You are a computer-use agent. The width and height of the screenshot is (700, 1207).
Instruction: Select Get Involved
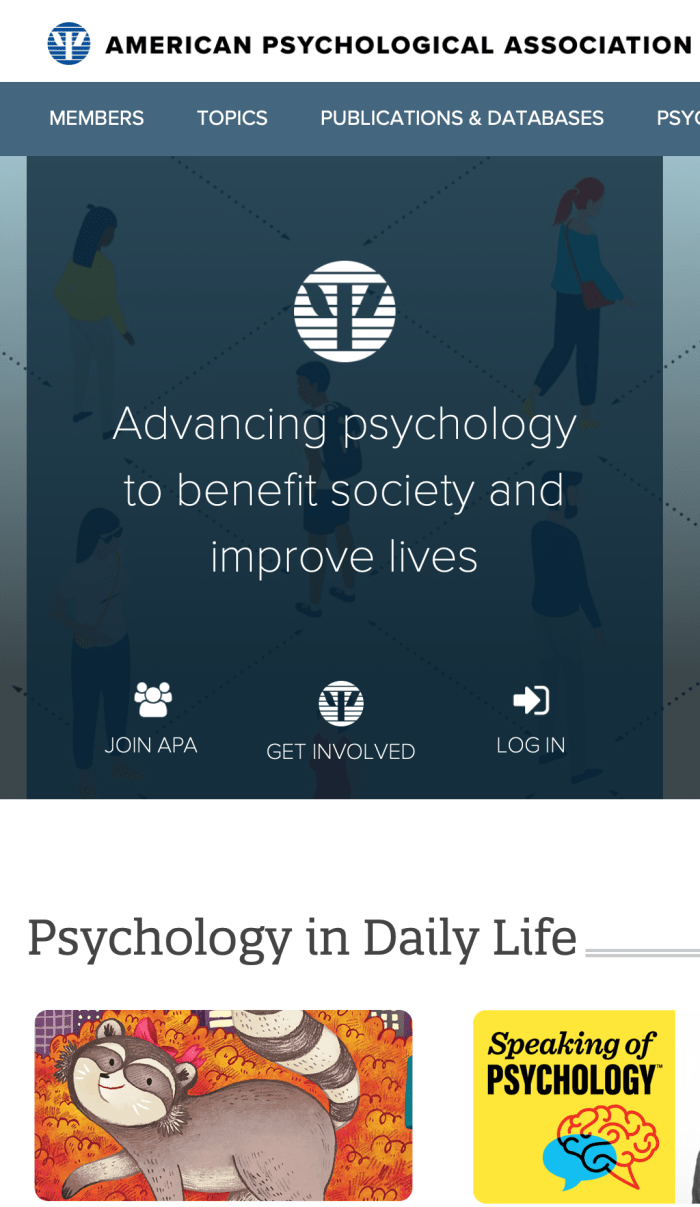click(340, 722)
